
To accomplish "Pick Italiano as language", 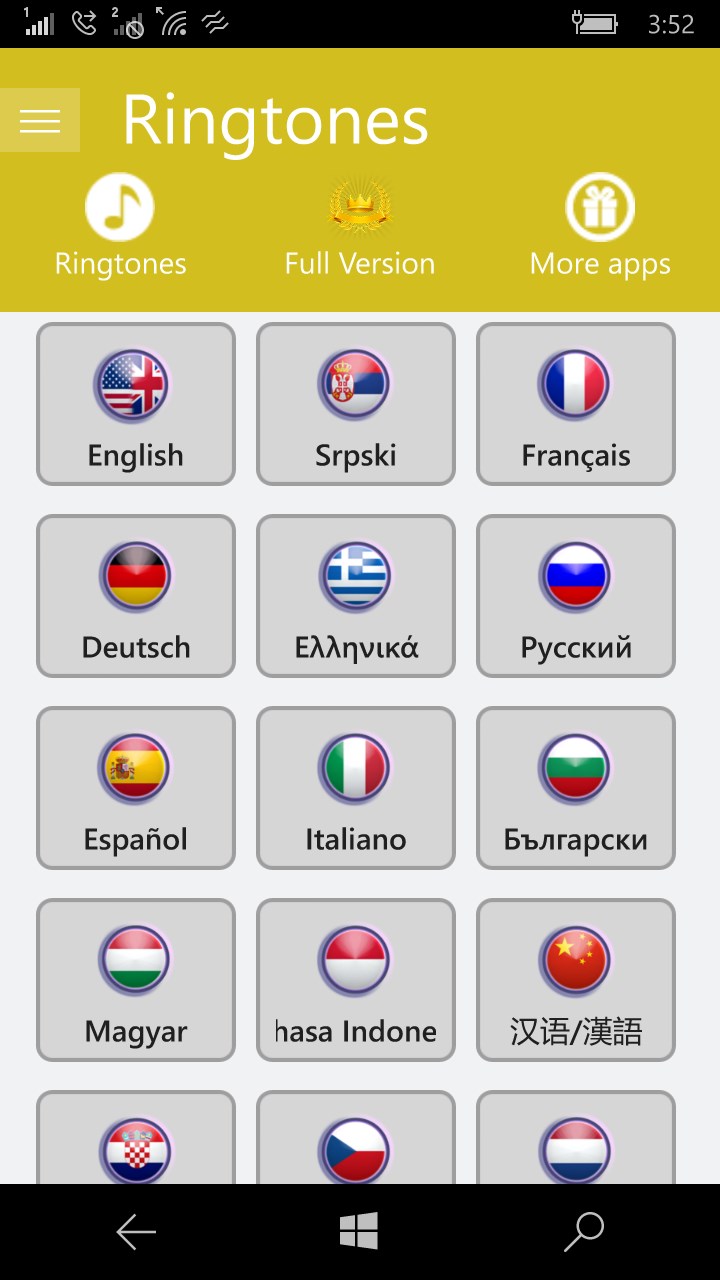I will (356, 788).
